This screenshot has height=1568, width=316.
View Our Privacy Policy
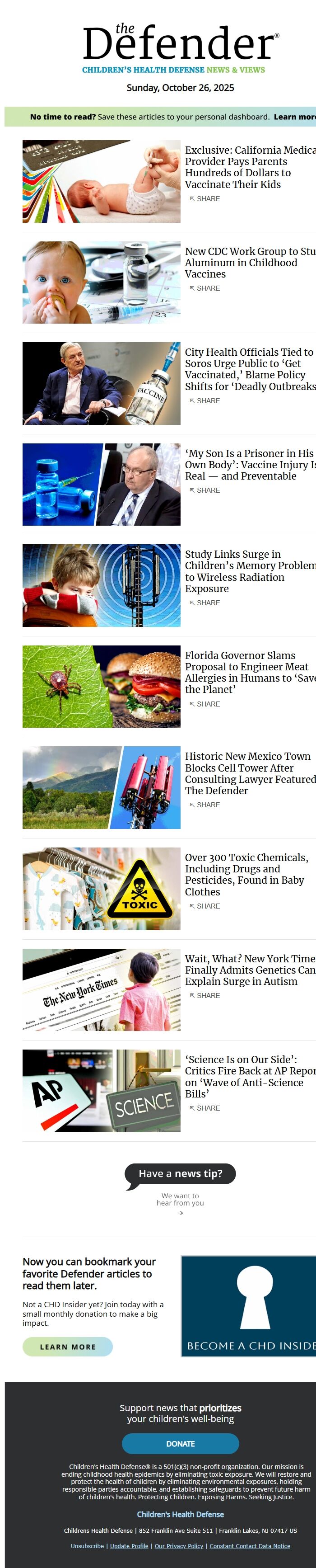pos(179,1546)
